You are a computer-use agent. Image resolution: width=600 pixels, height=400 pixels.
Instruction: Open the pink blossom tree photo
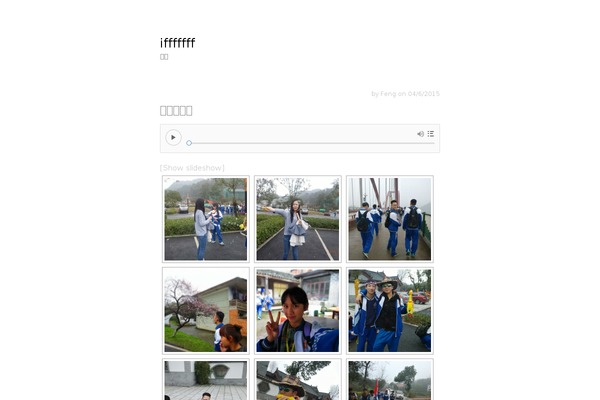(206, 310)
